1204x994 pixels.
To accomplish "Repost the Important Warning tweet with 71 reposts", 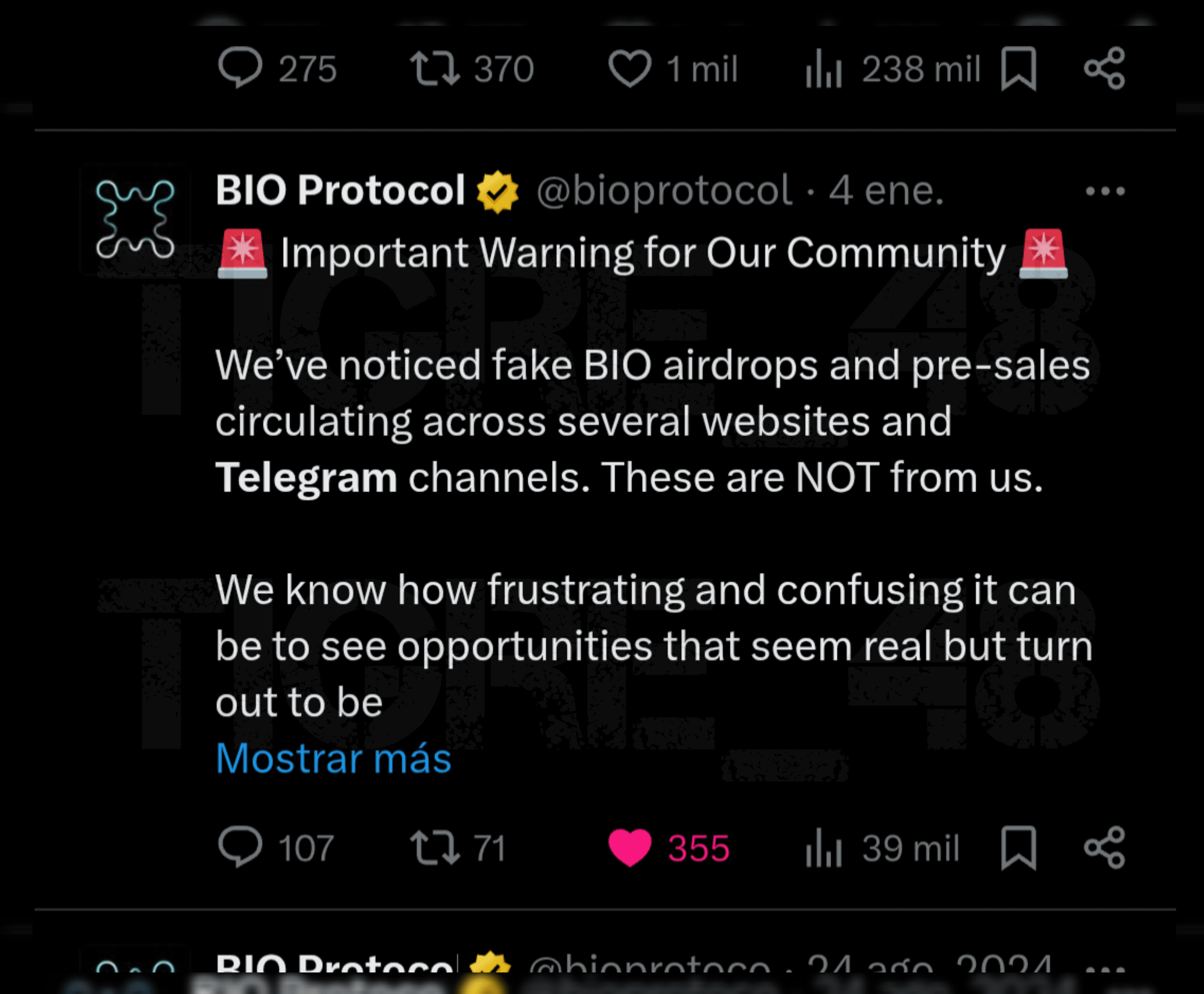I will (435, 847).
